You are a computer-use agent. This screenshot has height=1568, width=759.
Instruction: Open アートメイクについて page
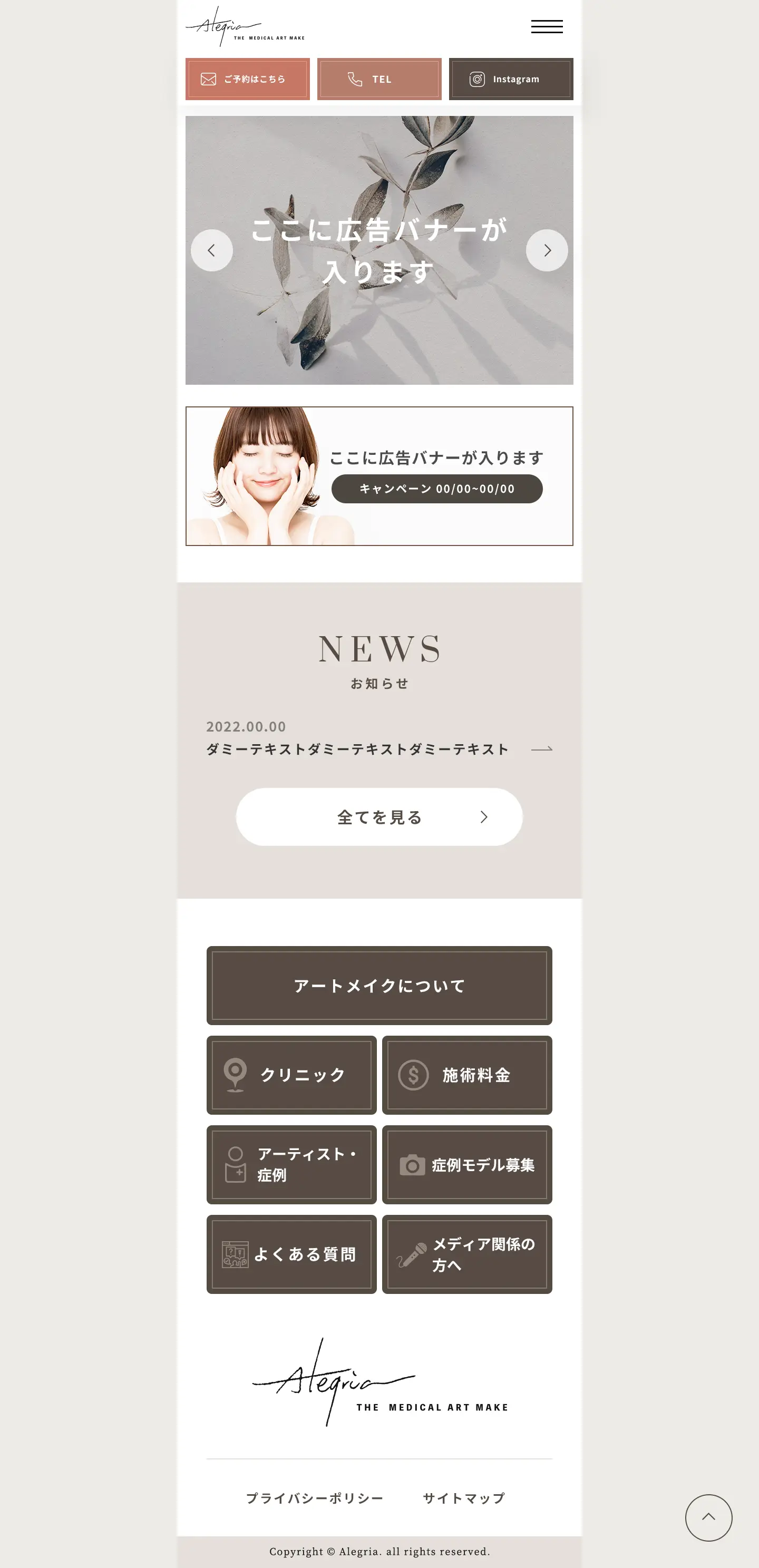coord(378,986)
